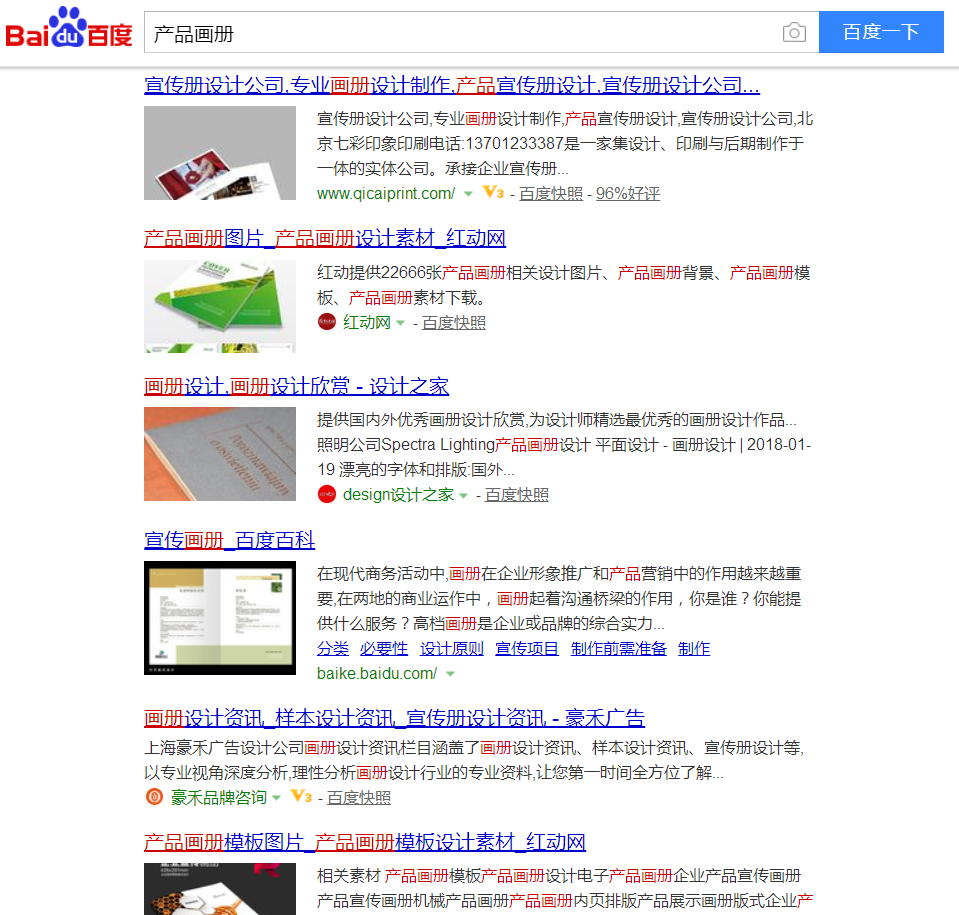This screenshot has height=915, width=959.
Task: View the 96%好评 rating link
Action: pyautogui.click(x=628, y=194)
